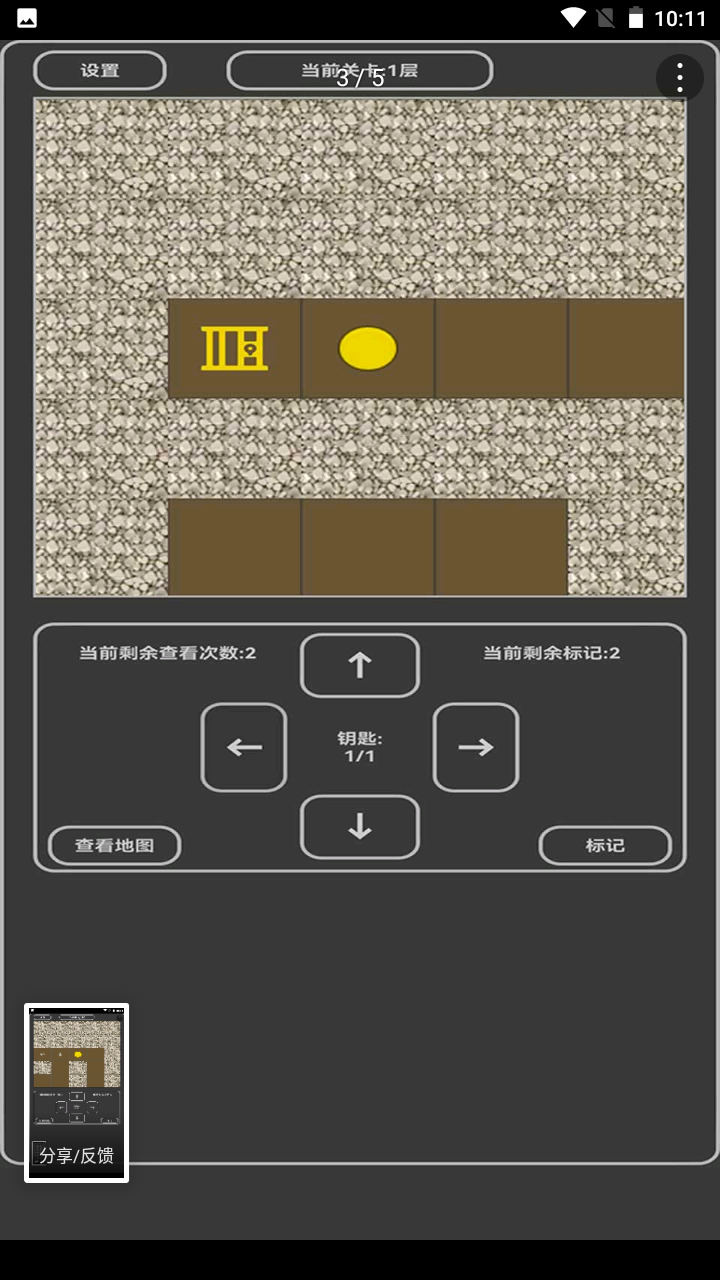Open the screenshot preview thumbnail

tap(76, 1060)
